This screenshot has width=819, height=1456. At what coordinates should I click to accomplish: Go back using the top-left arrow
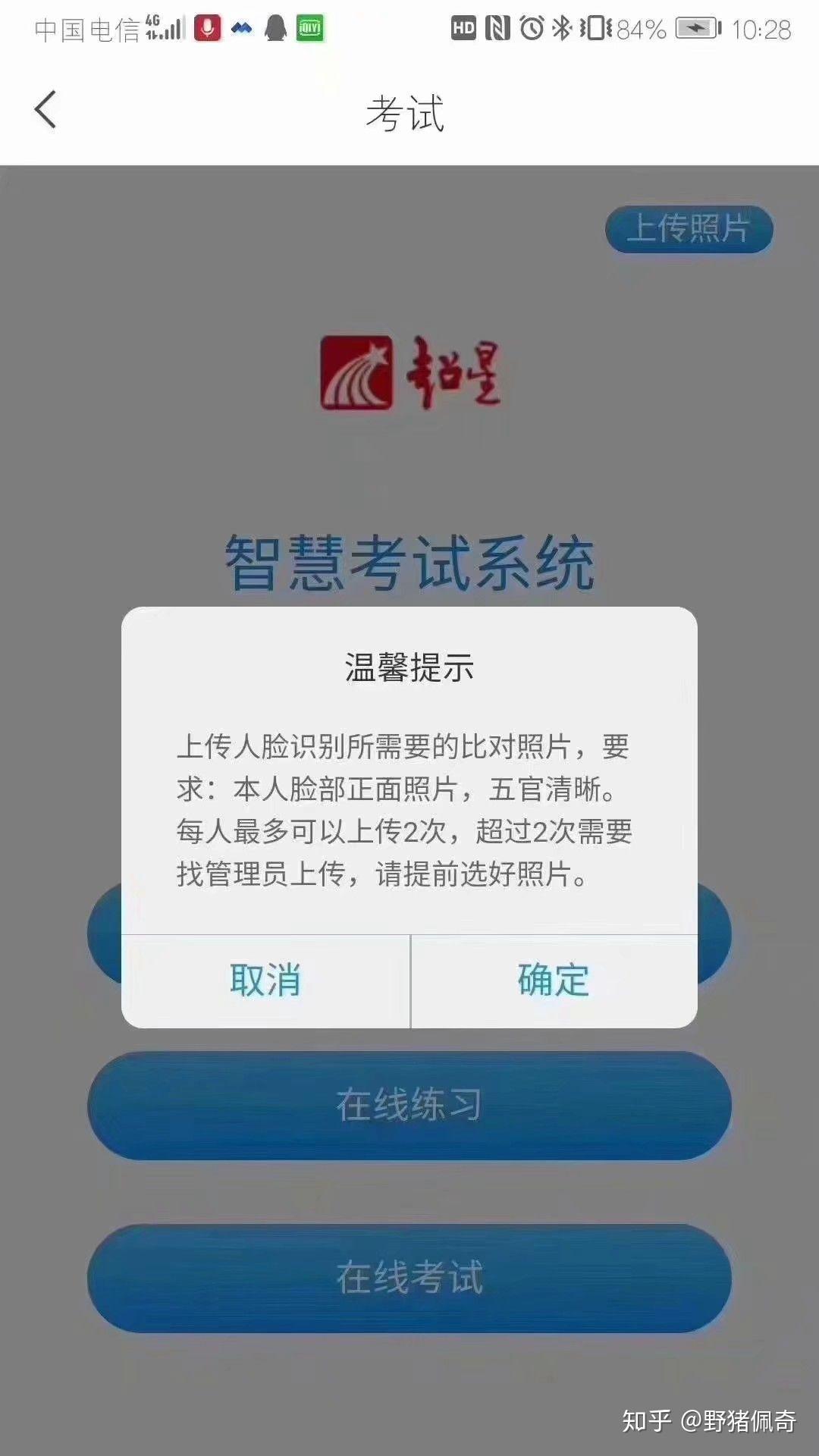(x=45, y=110)
